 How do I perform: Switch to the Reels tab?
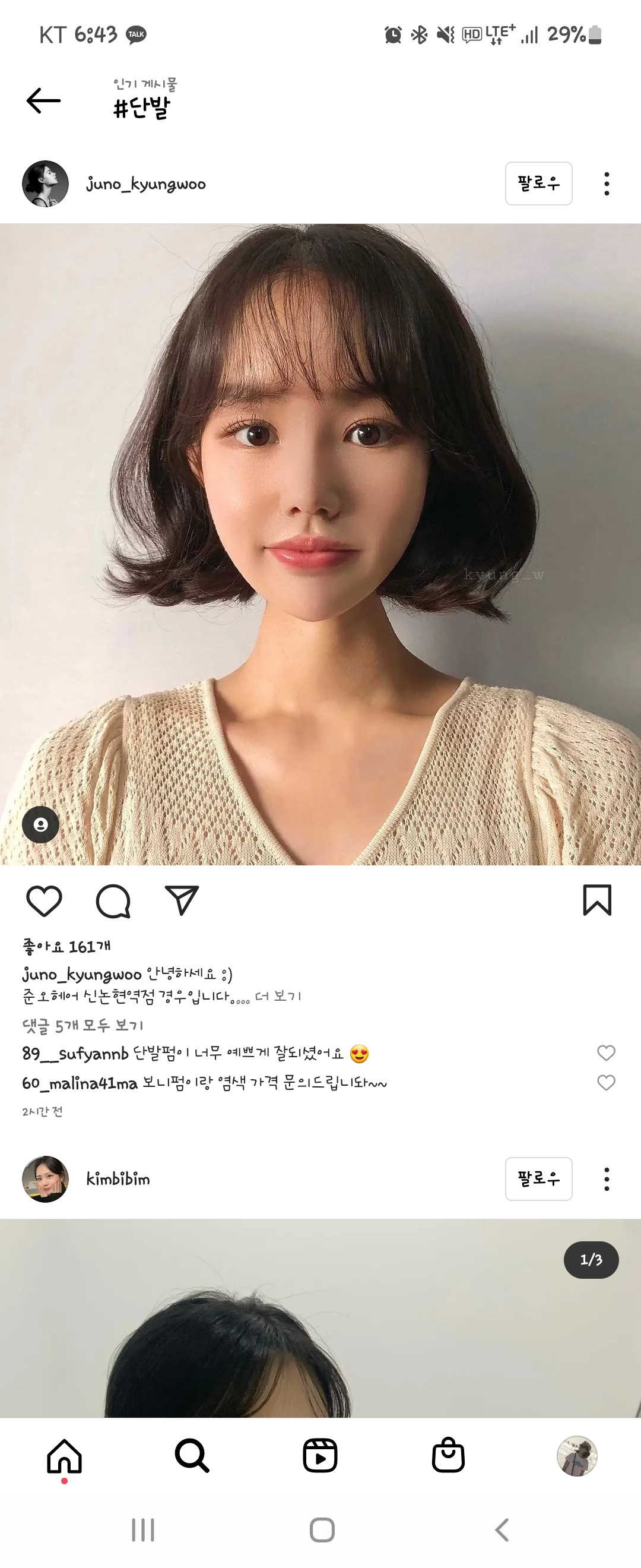(x=320, y=1456)
